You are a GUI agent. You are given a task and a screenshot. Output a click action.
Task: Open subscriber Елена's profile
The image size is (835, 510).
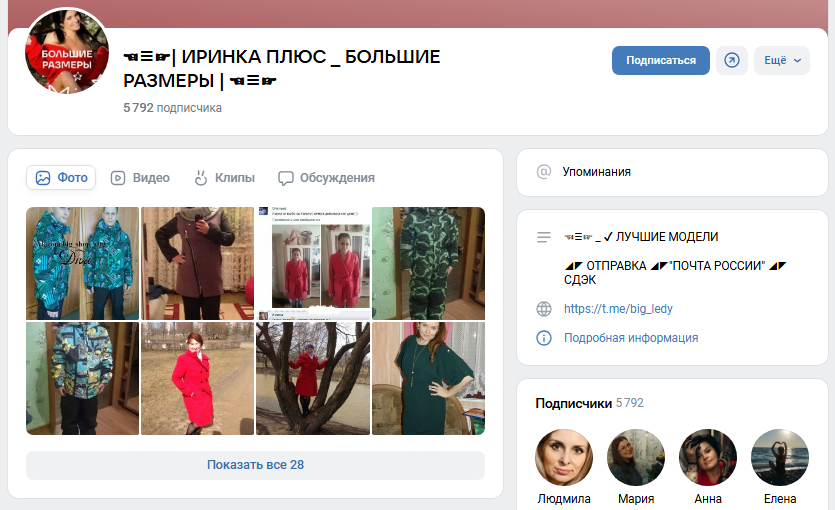(780, 458)
